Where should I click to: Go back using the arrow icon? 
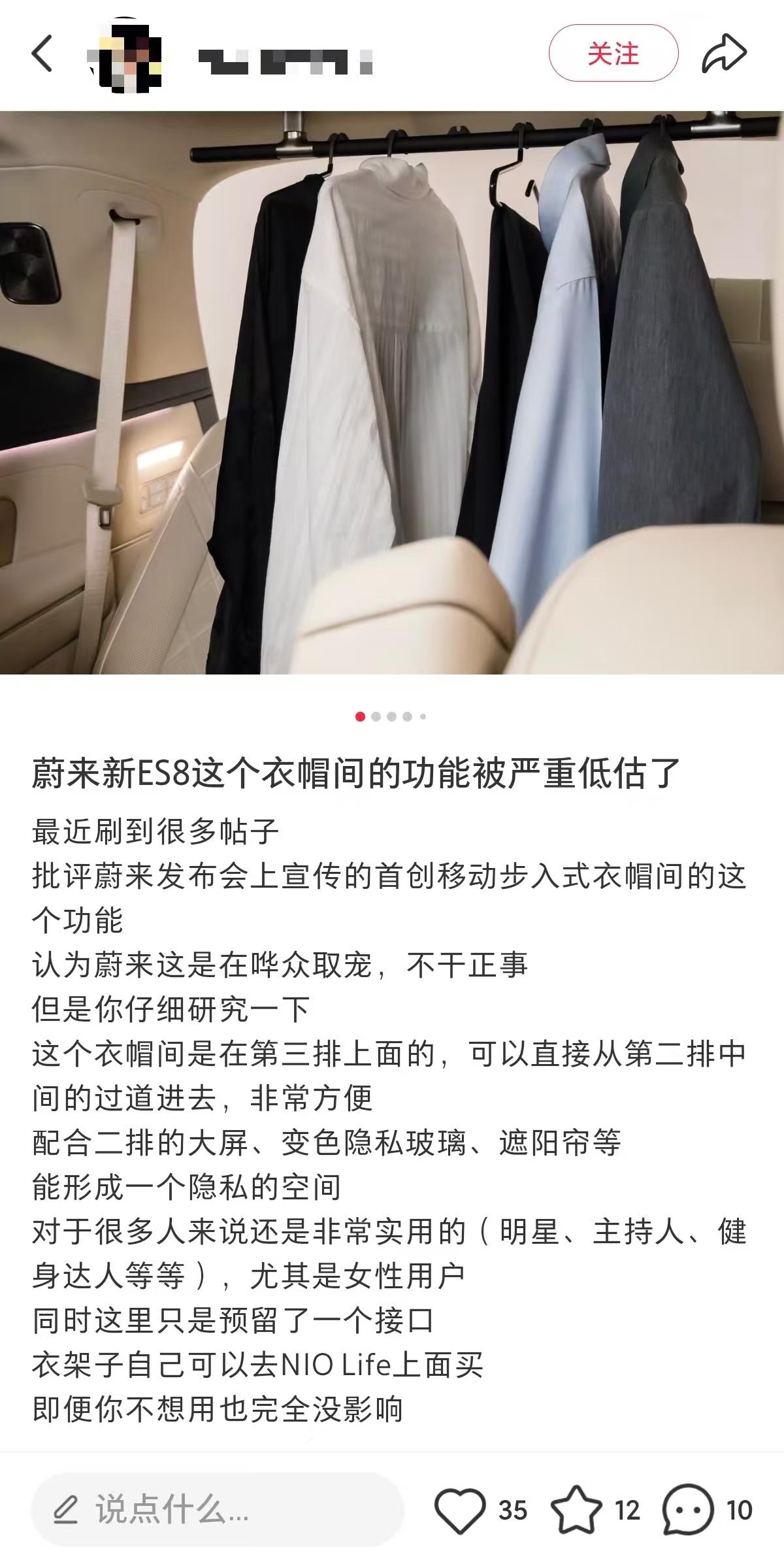[x=42, y=54]
